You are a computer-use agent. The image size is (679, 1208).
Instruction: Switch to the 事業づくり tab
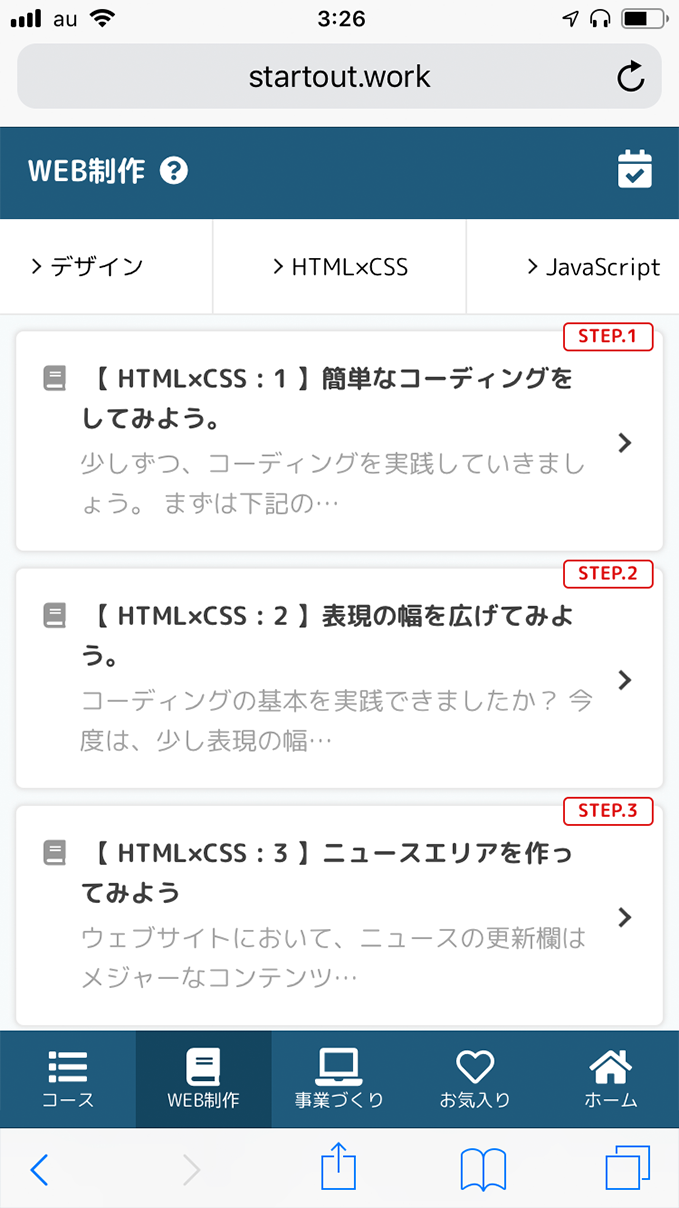tap(339, 1080)
